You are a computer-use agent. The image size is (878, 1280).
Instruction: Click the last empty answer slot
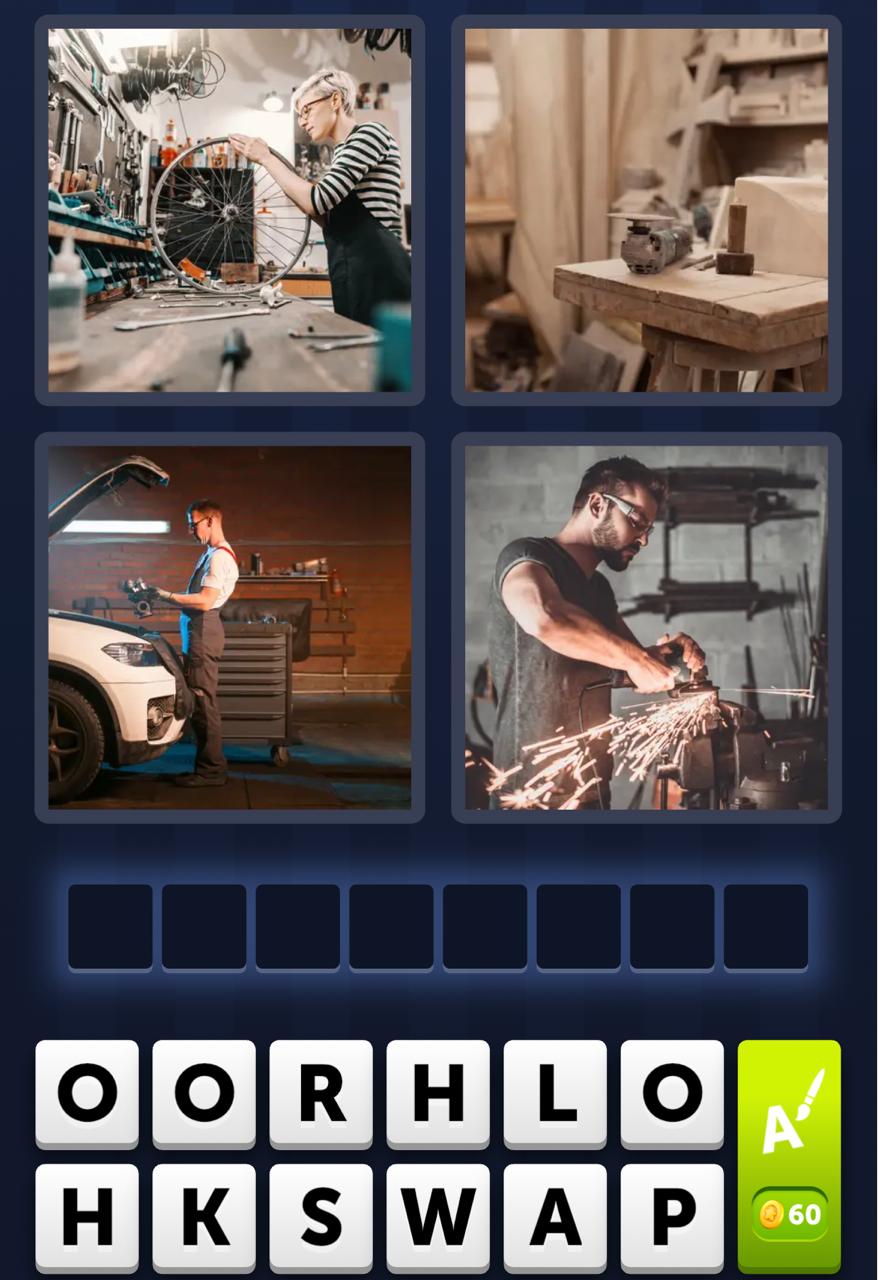point(766,926)
